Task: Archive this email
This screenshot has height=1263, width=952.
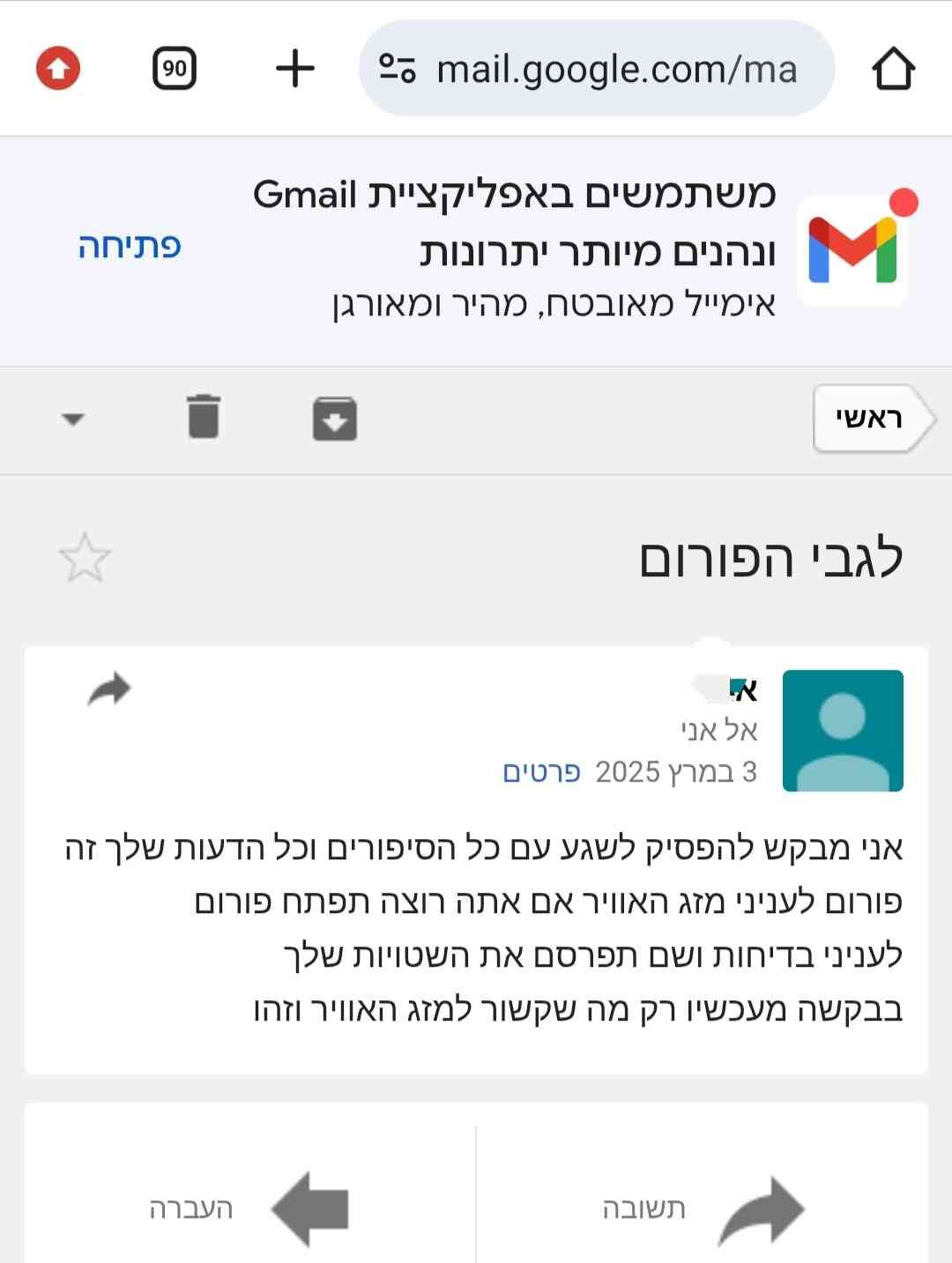Action: [335, 418]
